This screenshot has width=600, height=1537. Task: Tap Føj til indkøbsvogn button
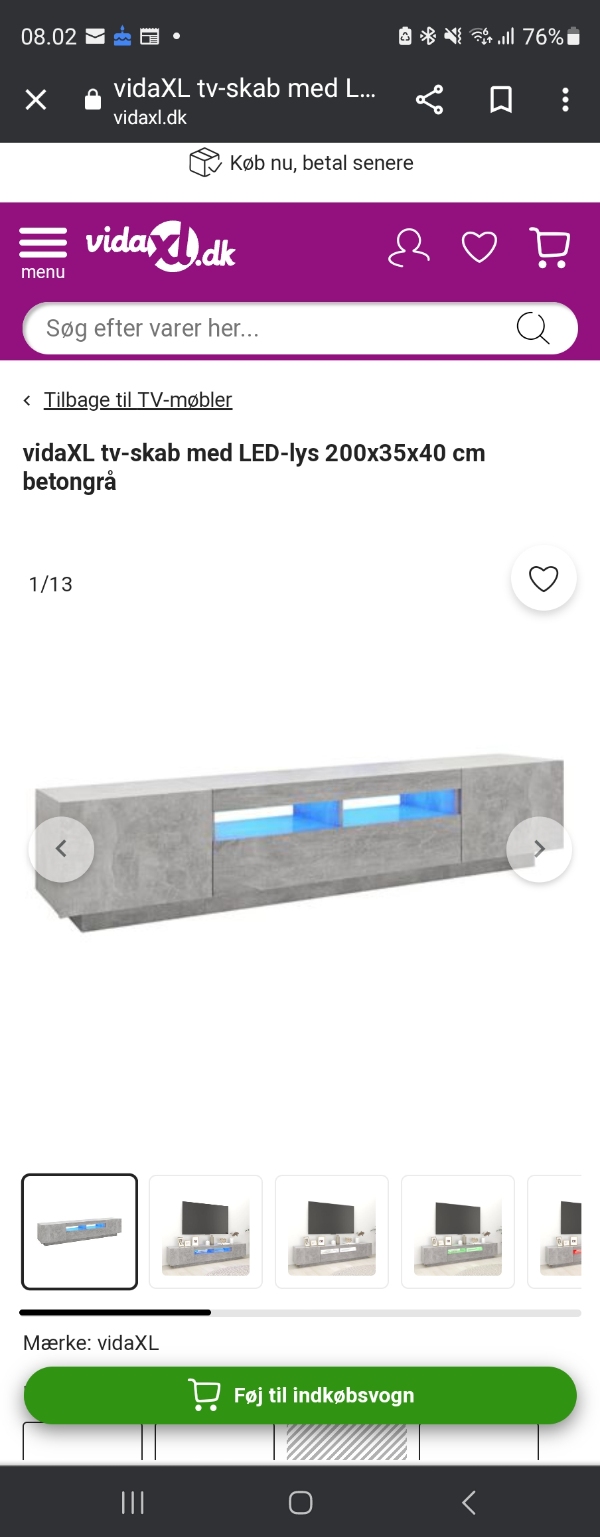click(300, 1395)
